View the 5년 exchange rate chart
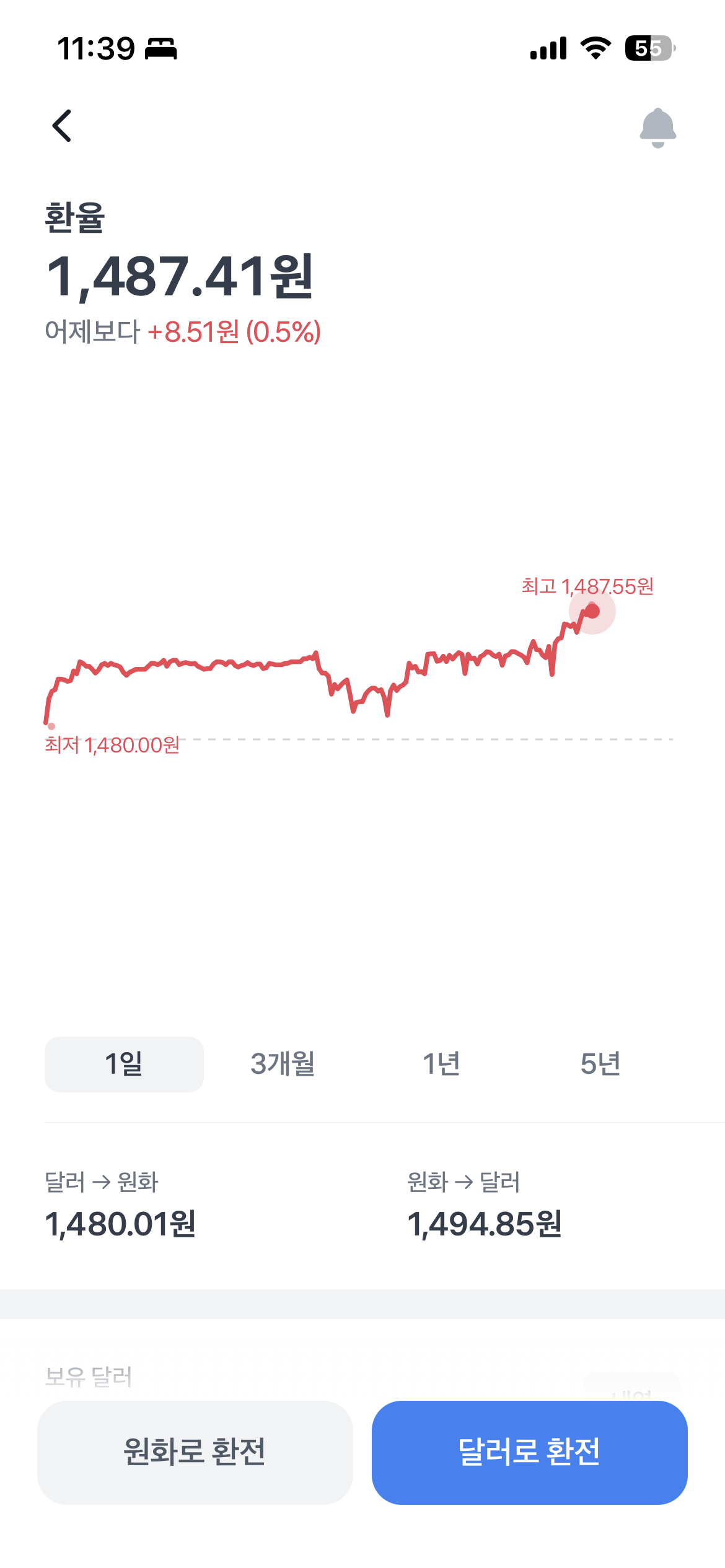725x1568 pixels. (600, 1064)
